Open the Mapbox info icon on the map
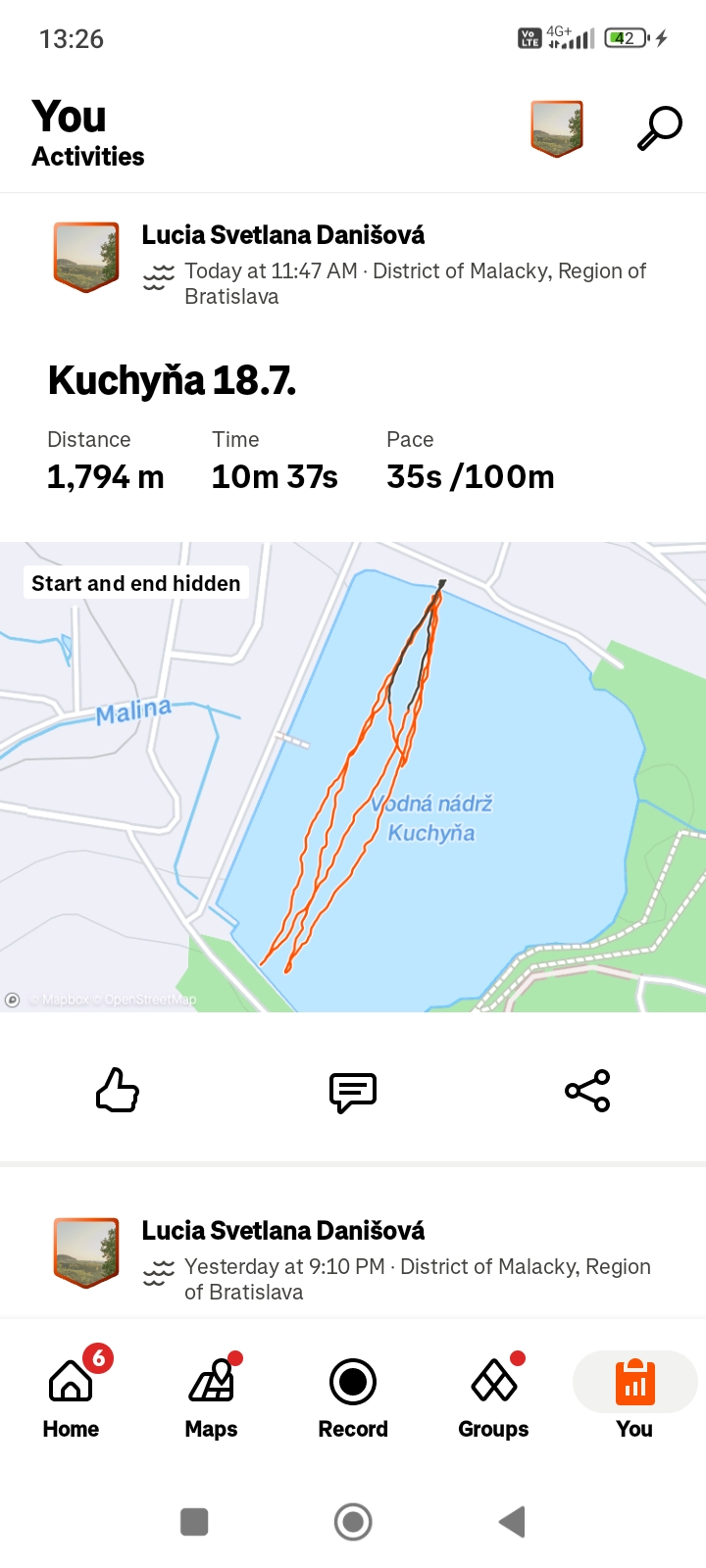The image size is (706, 1568). tap(13, 1000)
